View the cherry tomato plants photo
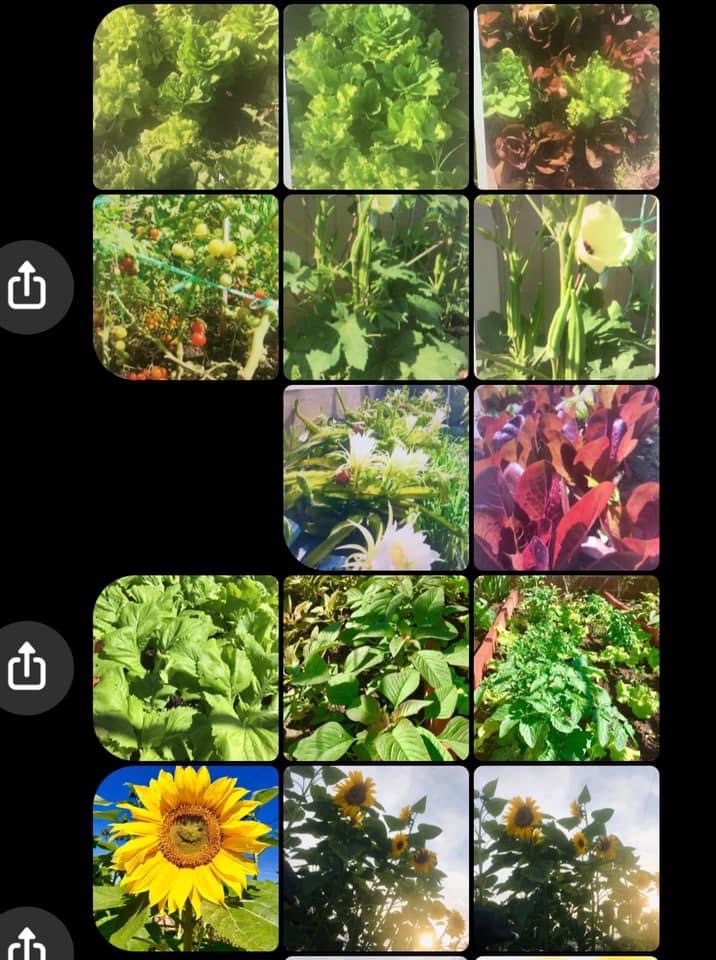Image resolution: width=716 pixels, height=960 pixels. (186, 287)
